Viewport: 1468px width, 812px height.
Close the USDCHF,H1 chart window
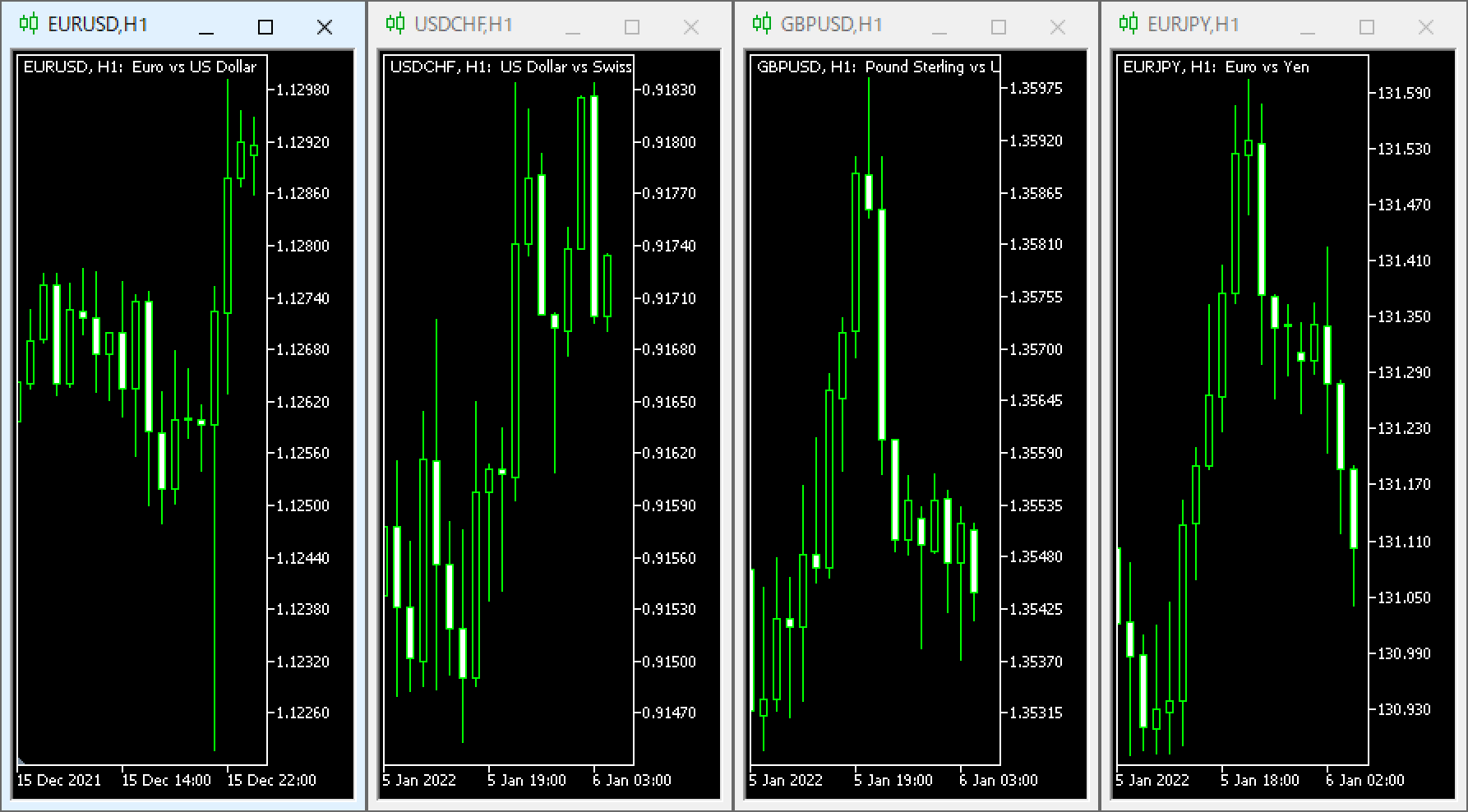pyautogui.click(x=691, y=27)
